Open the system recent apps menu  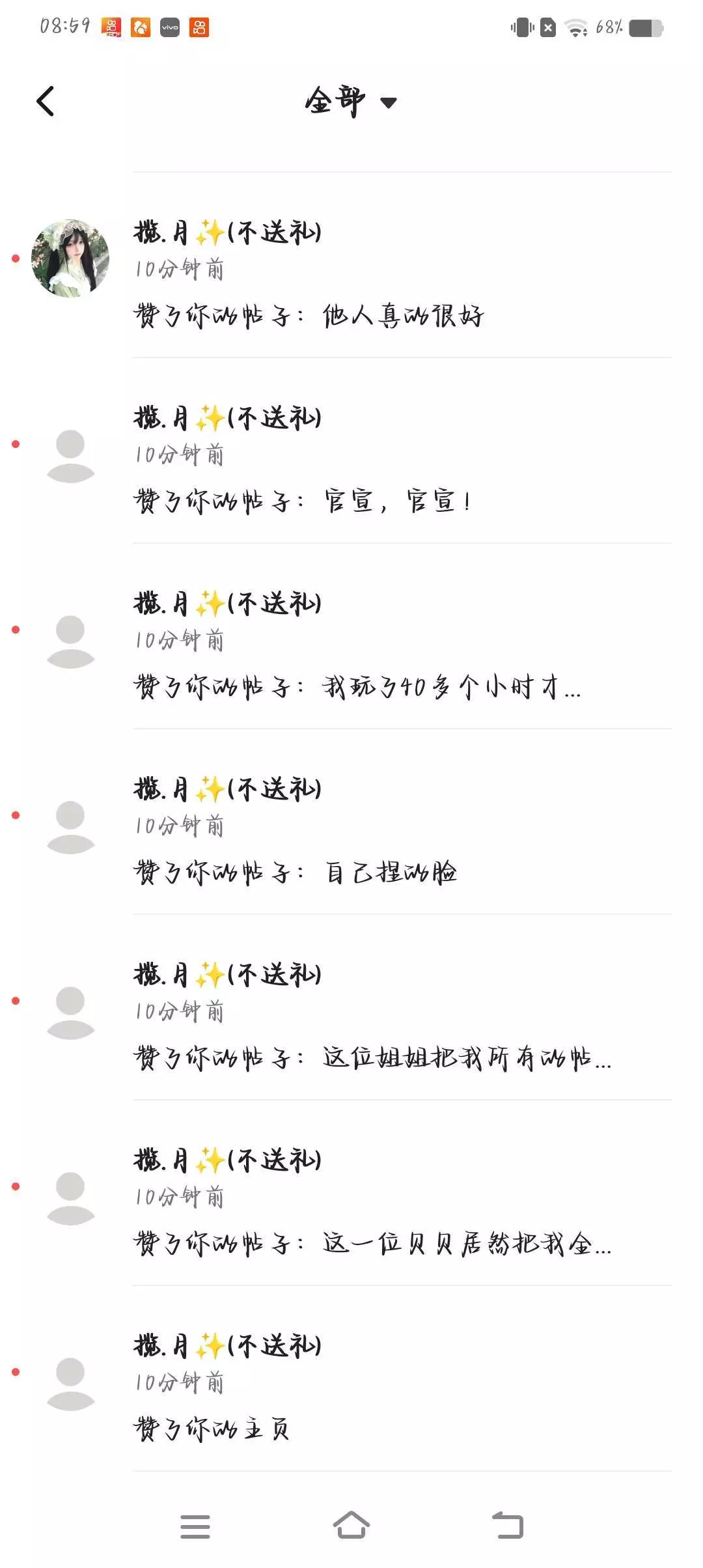click(195, 1526)
